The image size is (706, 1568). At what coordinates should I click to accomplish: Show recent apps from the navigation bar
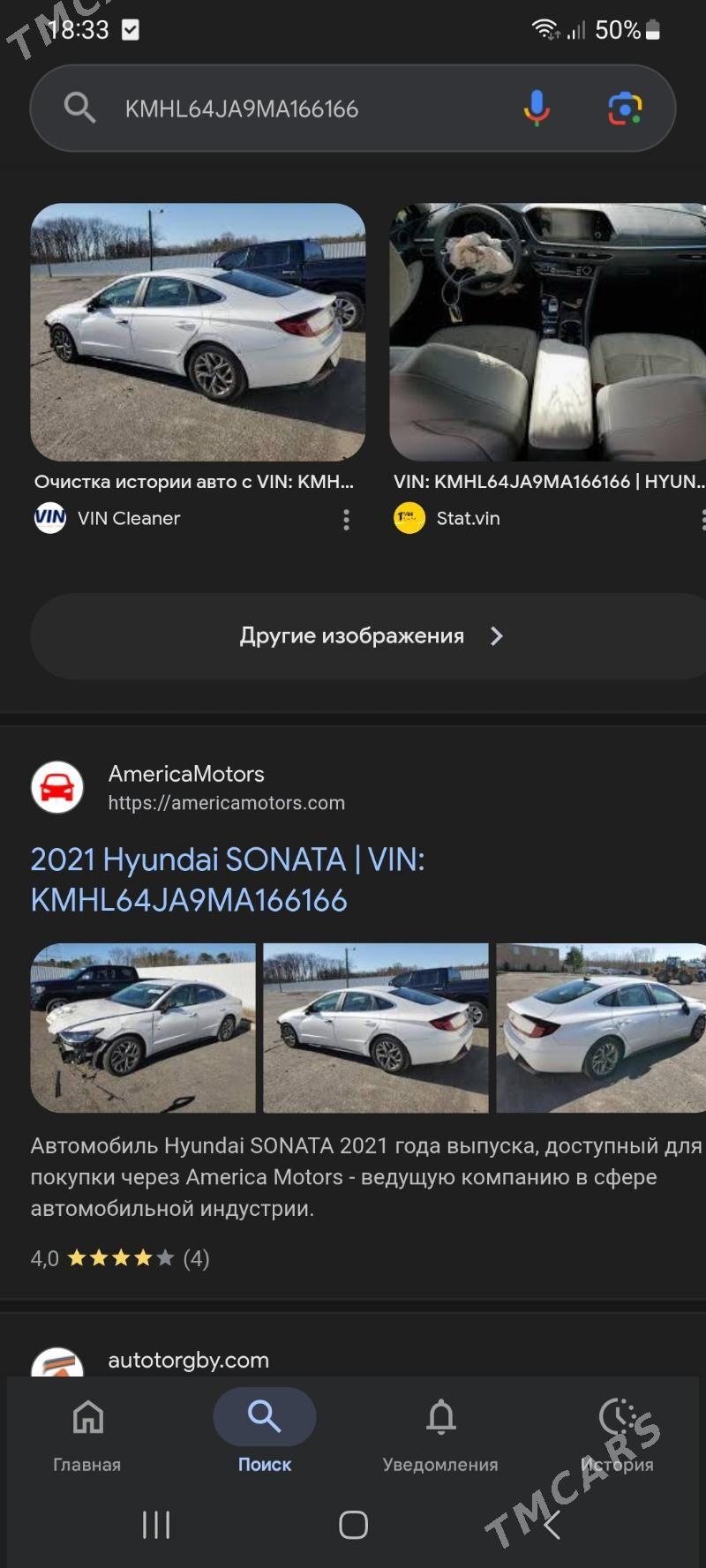click(x=156, y=1525)
